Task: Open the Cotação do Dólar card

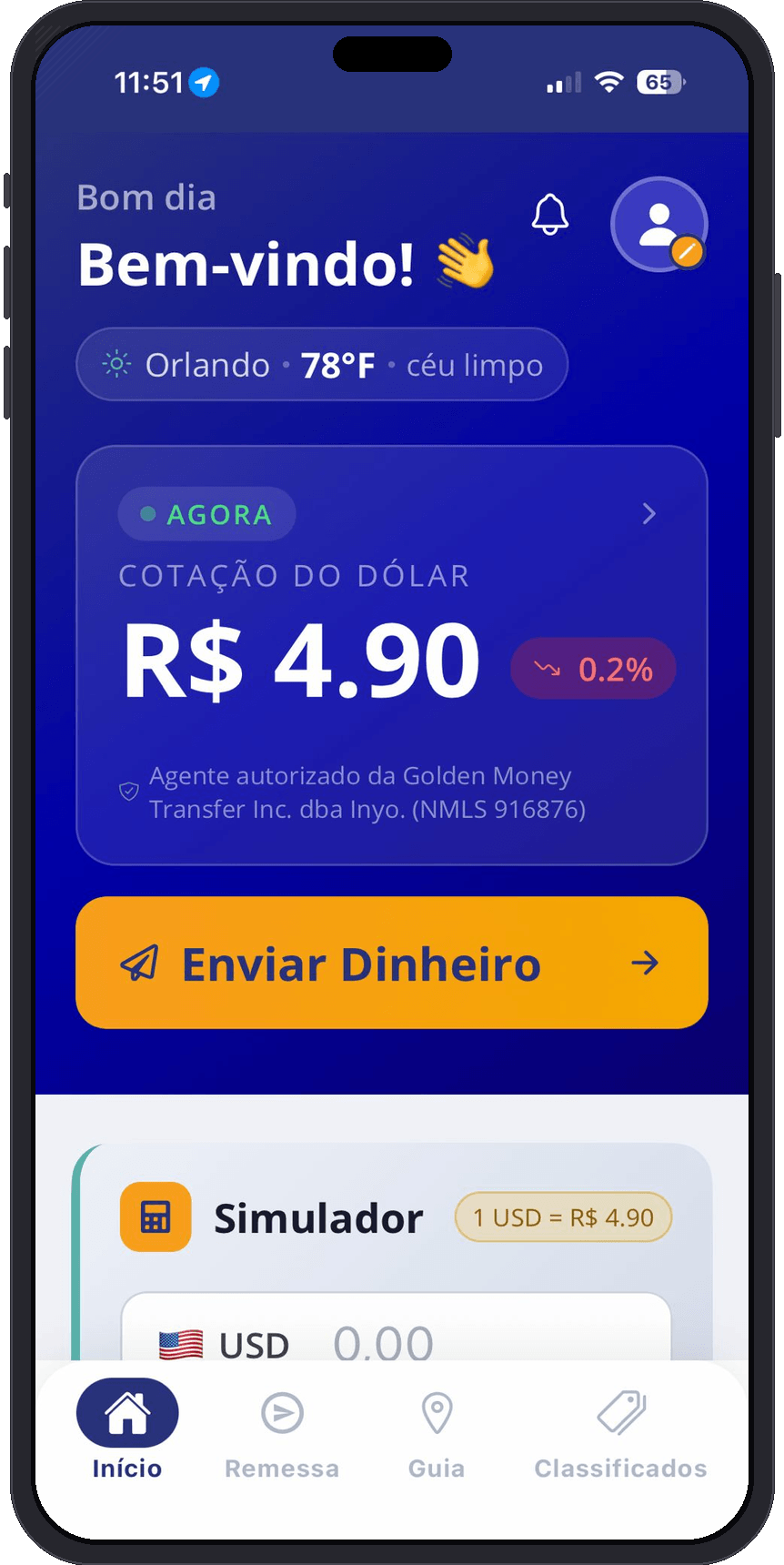Action: (391, 654)
